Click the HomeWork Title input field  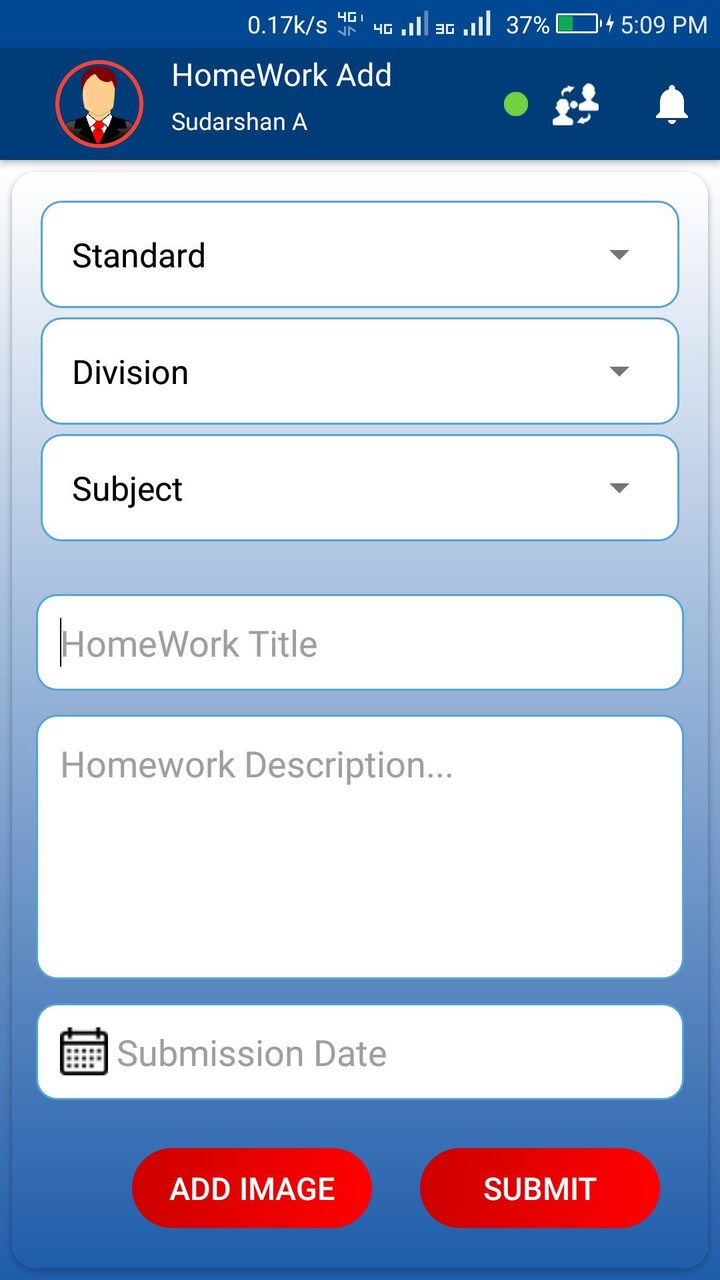point(360,643)
